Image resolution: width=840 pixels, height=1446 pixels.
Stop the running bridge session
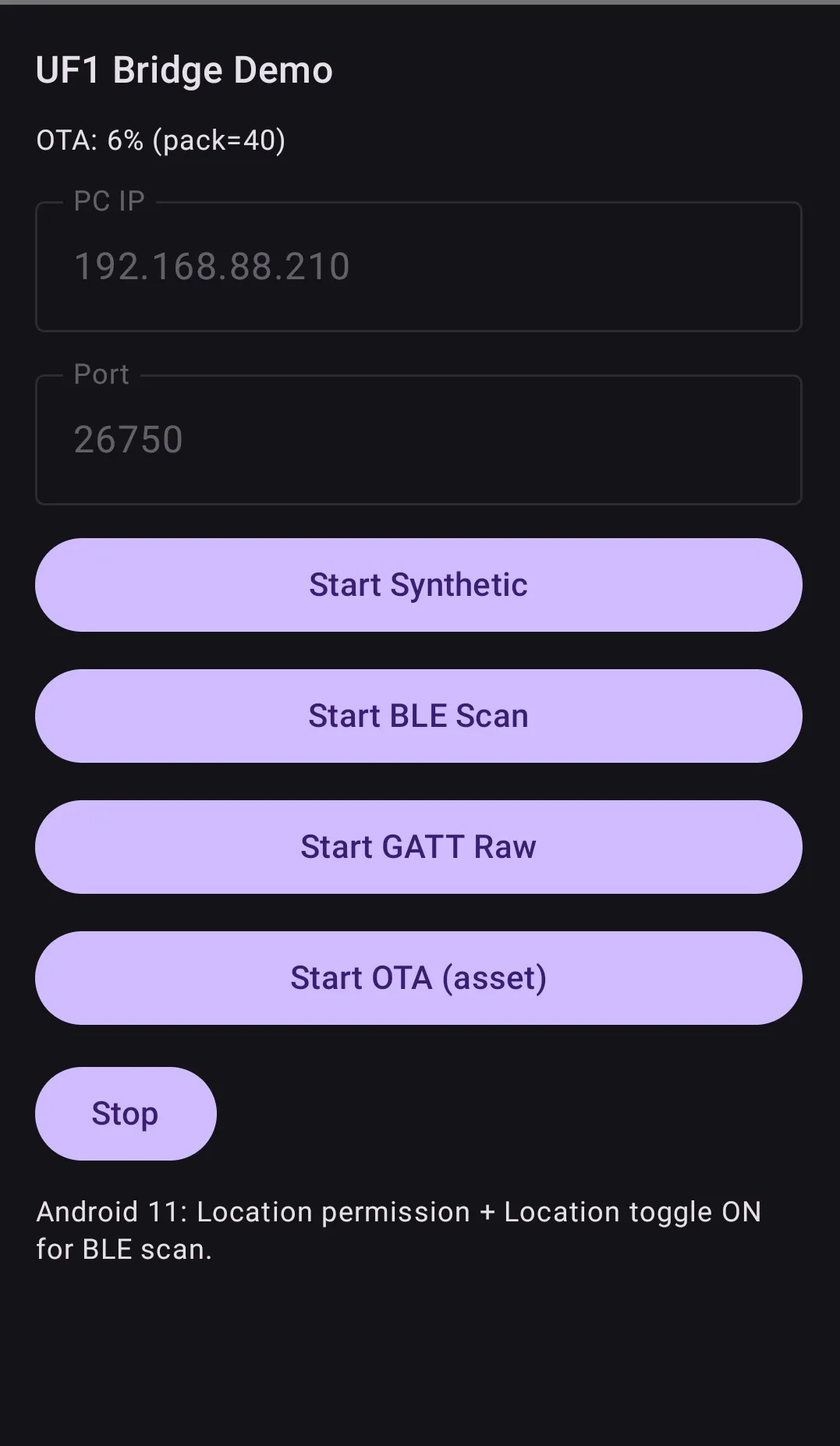125,1114
